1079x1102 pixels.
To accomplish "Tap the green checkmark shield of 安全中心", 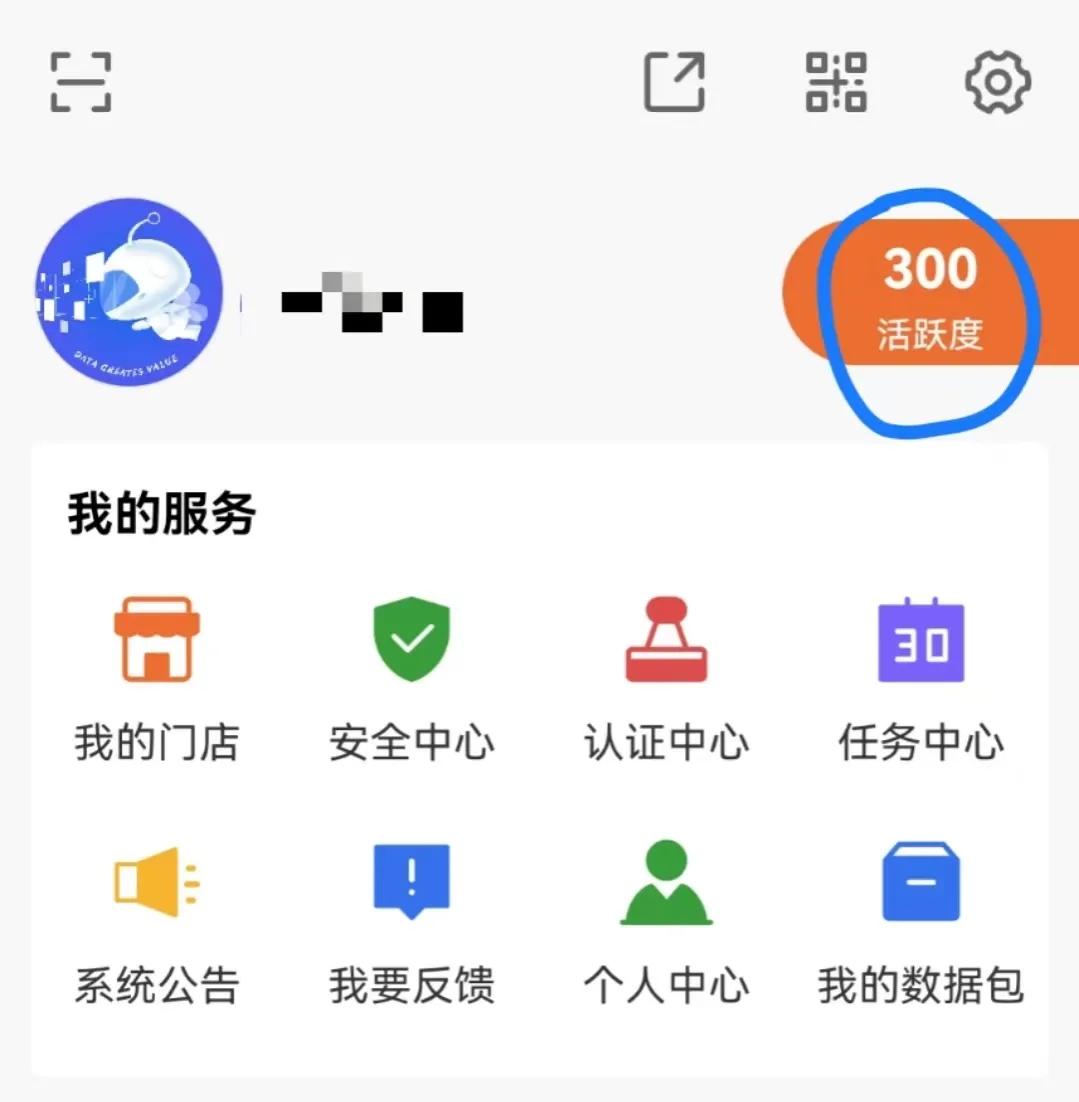I will pyautogui.click(x=411, y=640).
